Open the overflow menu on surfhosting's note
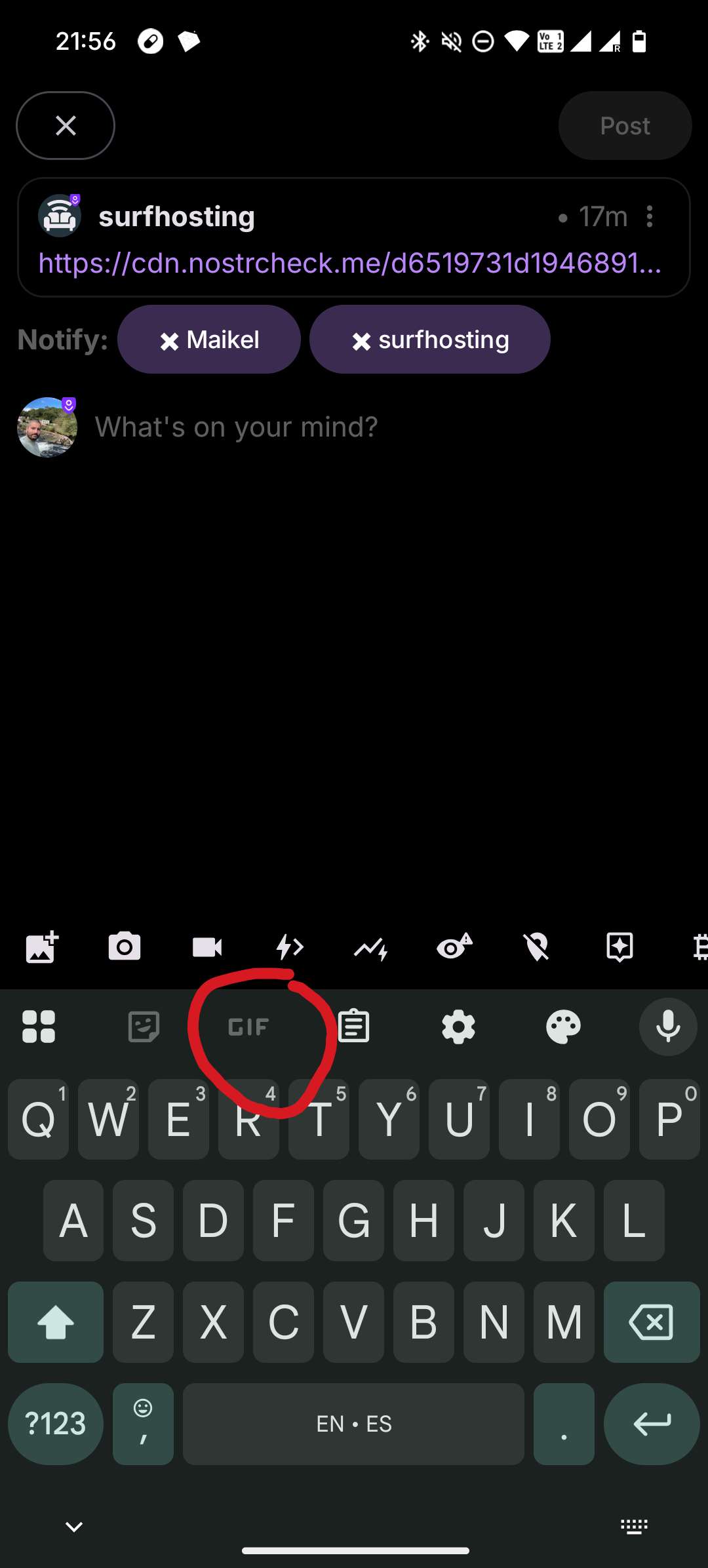The width and height of the screenshot is (708, 1568). [649, 216]
